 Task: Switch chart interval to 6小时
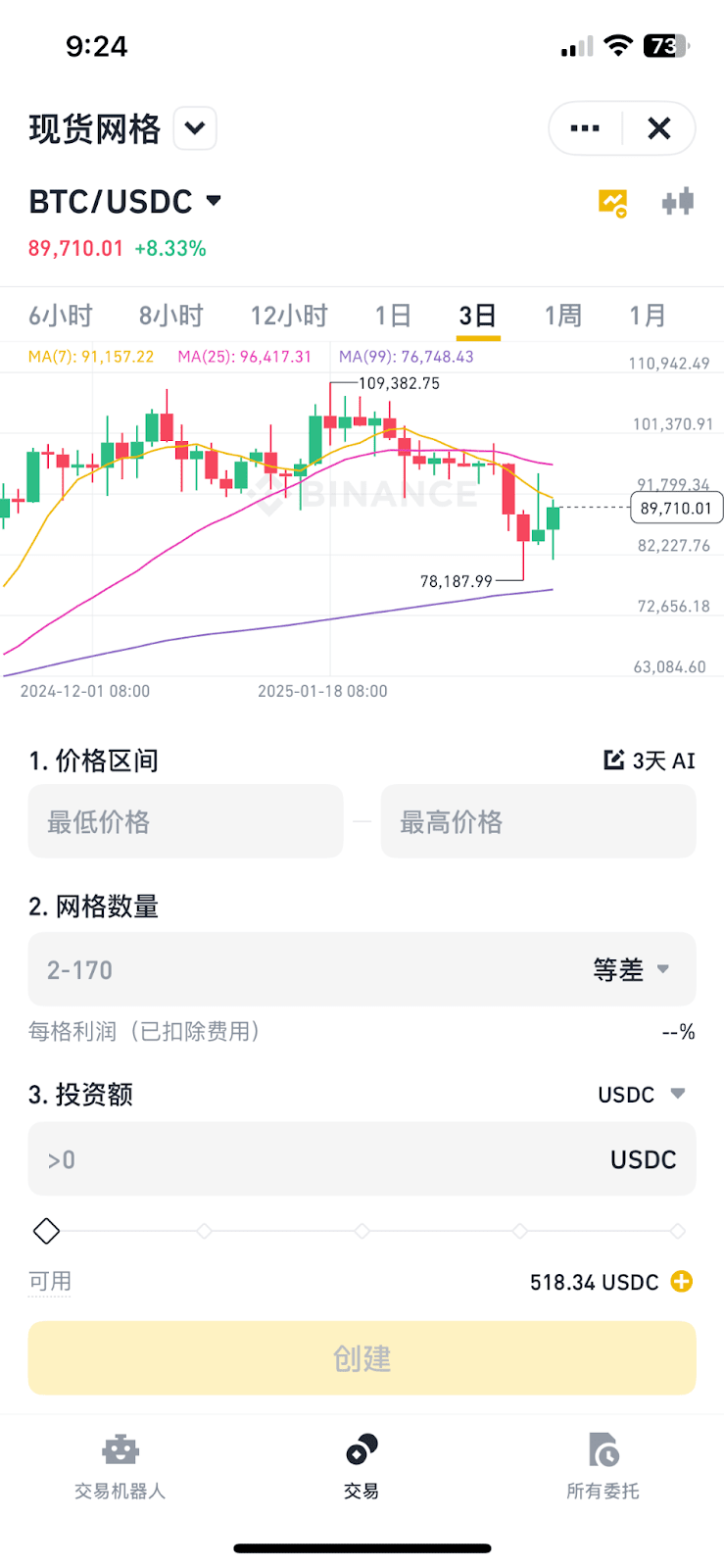pos(60,316)
